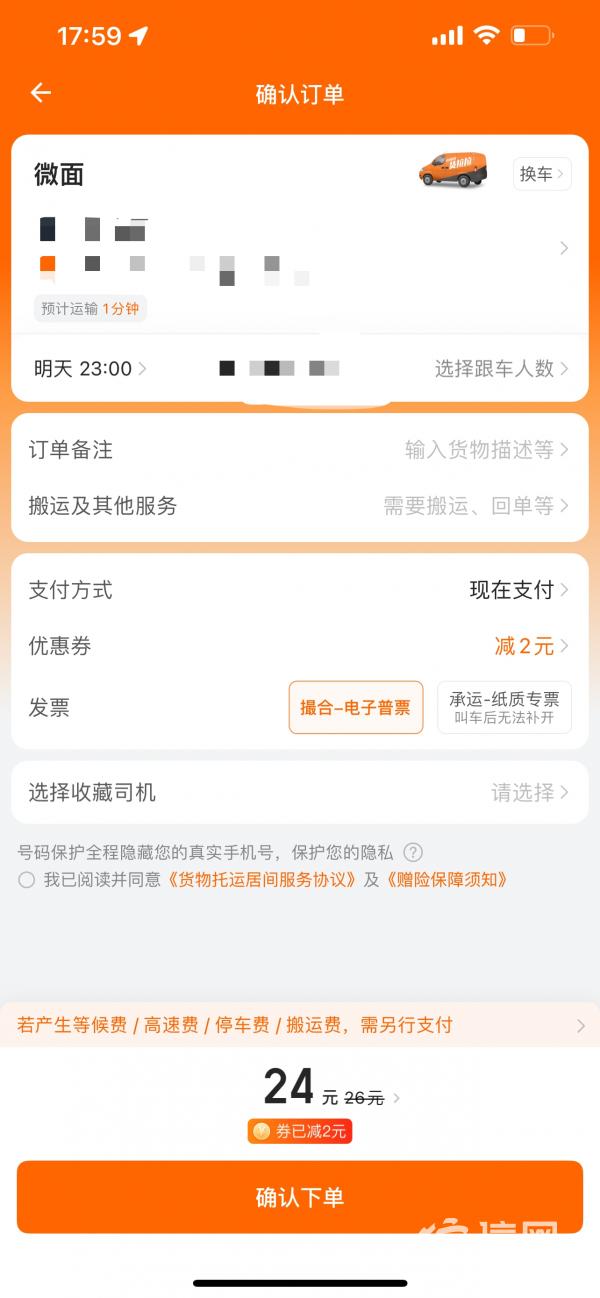Image resolution: width=600 pixels, height=1298 pixels.
Task: Open the pickup time 明天 23:00 picker
Action: point(90,369)
